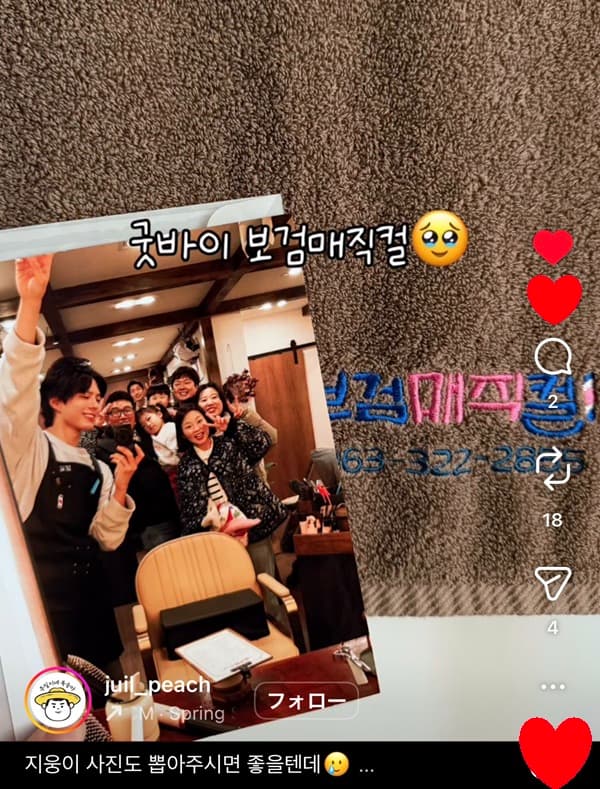Open the three-dot more options menu
The height and width of the screenshot is (789, 600).
point(552,687)
